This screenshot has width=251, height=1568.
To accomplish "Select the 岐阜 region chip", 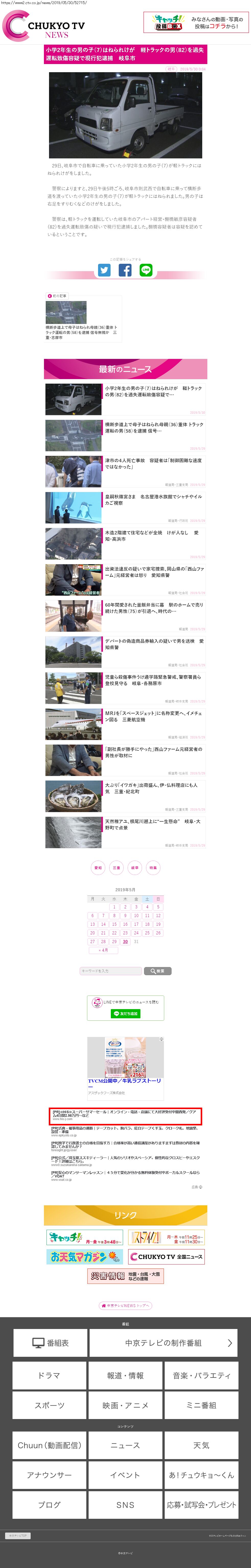I will (x=135, y=867).
